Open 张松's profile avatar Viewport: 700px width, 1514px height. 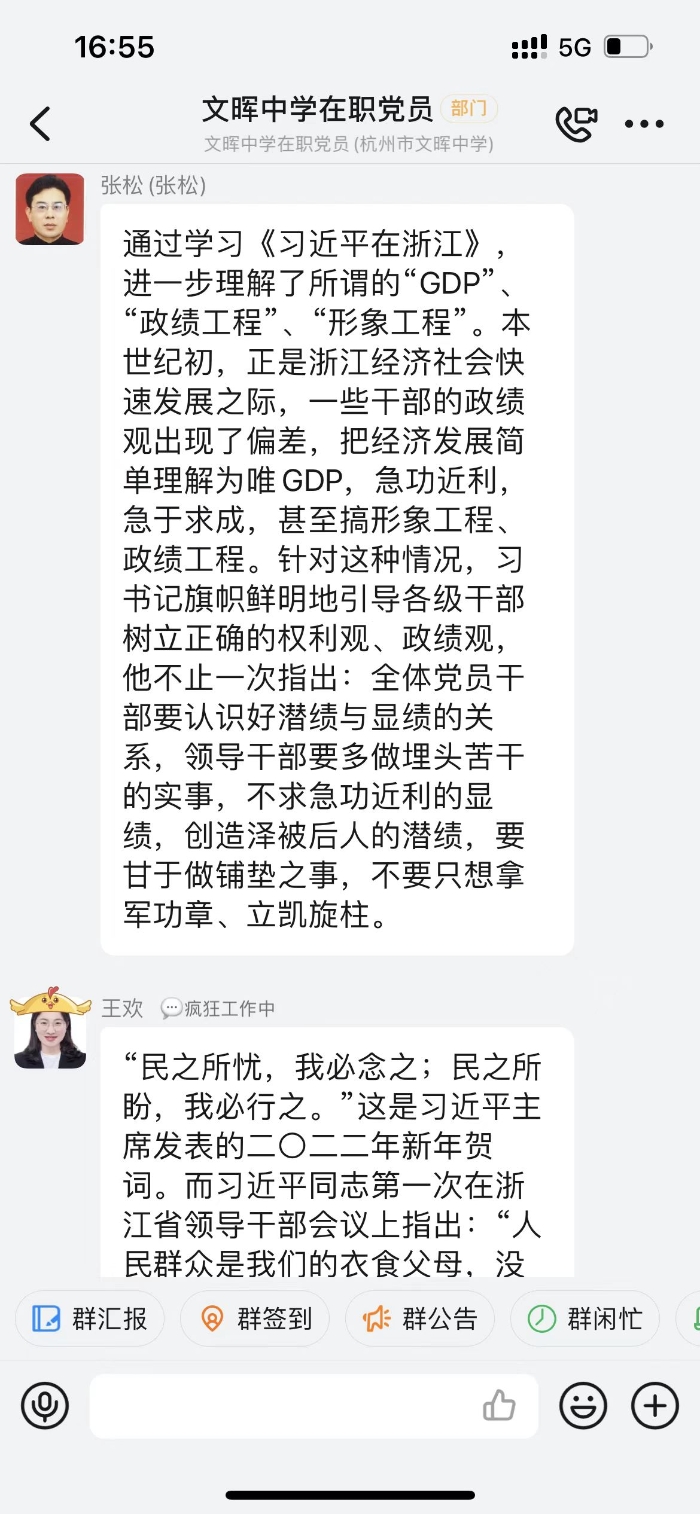tap(50, 209)
